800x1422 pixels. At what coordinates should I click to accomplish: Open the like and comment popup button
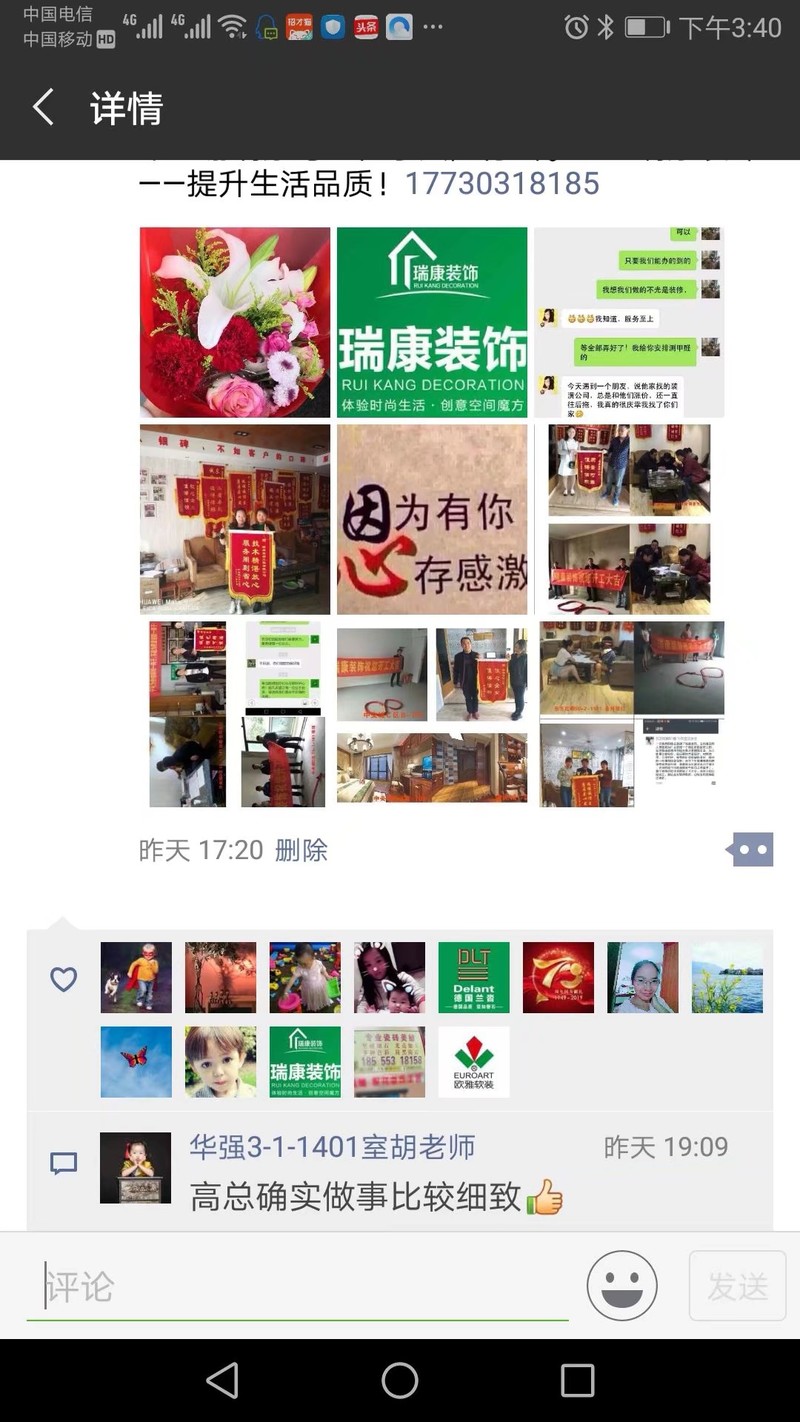pos(750,850)
